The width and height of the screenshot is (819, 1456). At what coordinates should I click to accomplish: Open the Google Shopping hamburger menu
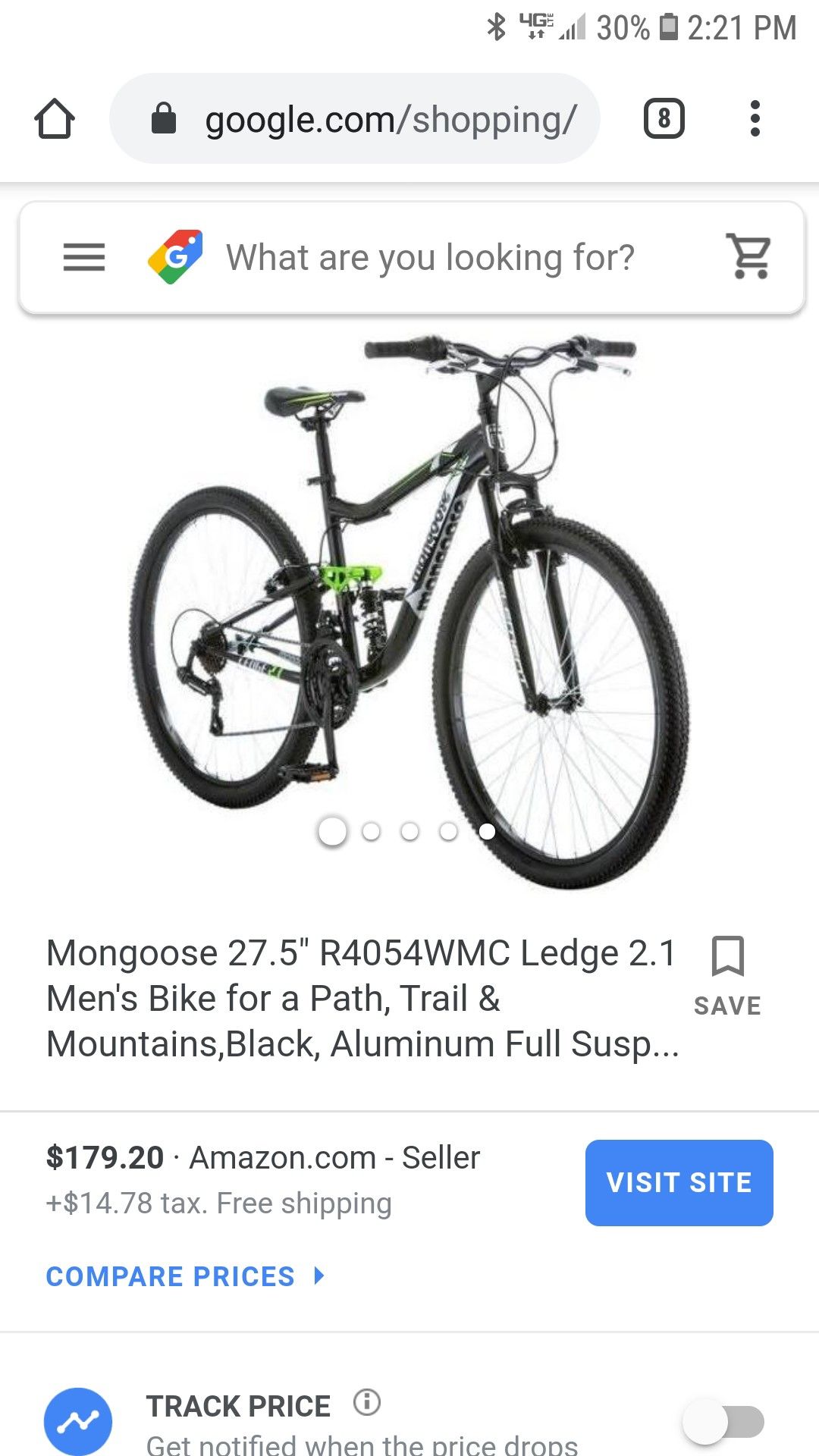tap(84, 257)
